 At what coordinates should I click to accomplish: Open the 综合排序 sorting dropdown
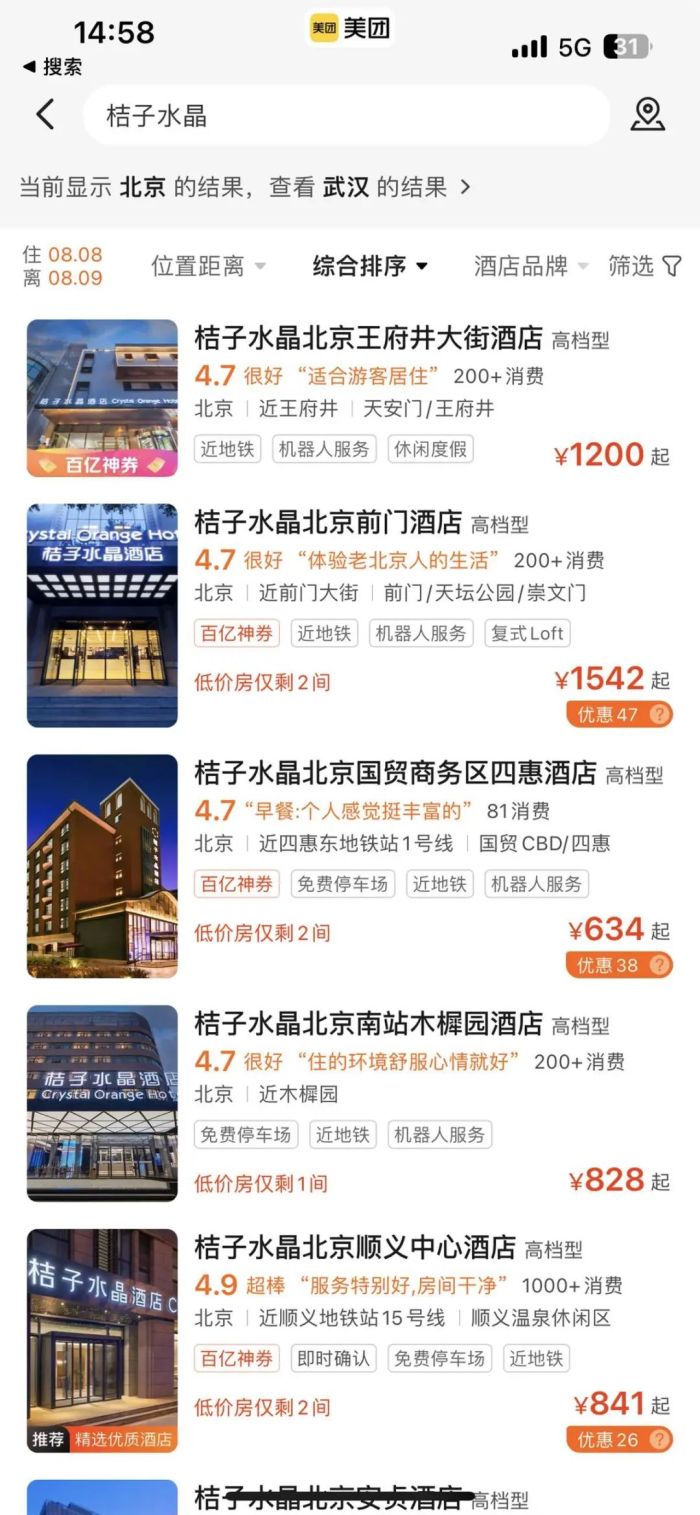pos(370,266)
